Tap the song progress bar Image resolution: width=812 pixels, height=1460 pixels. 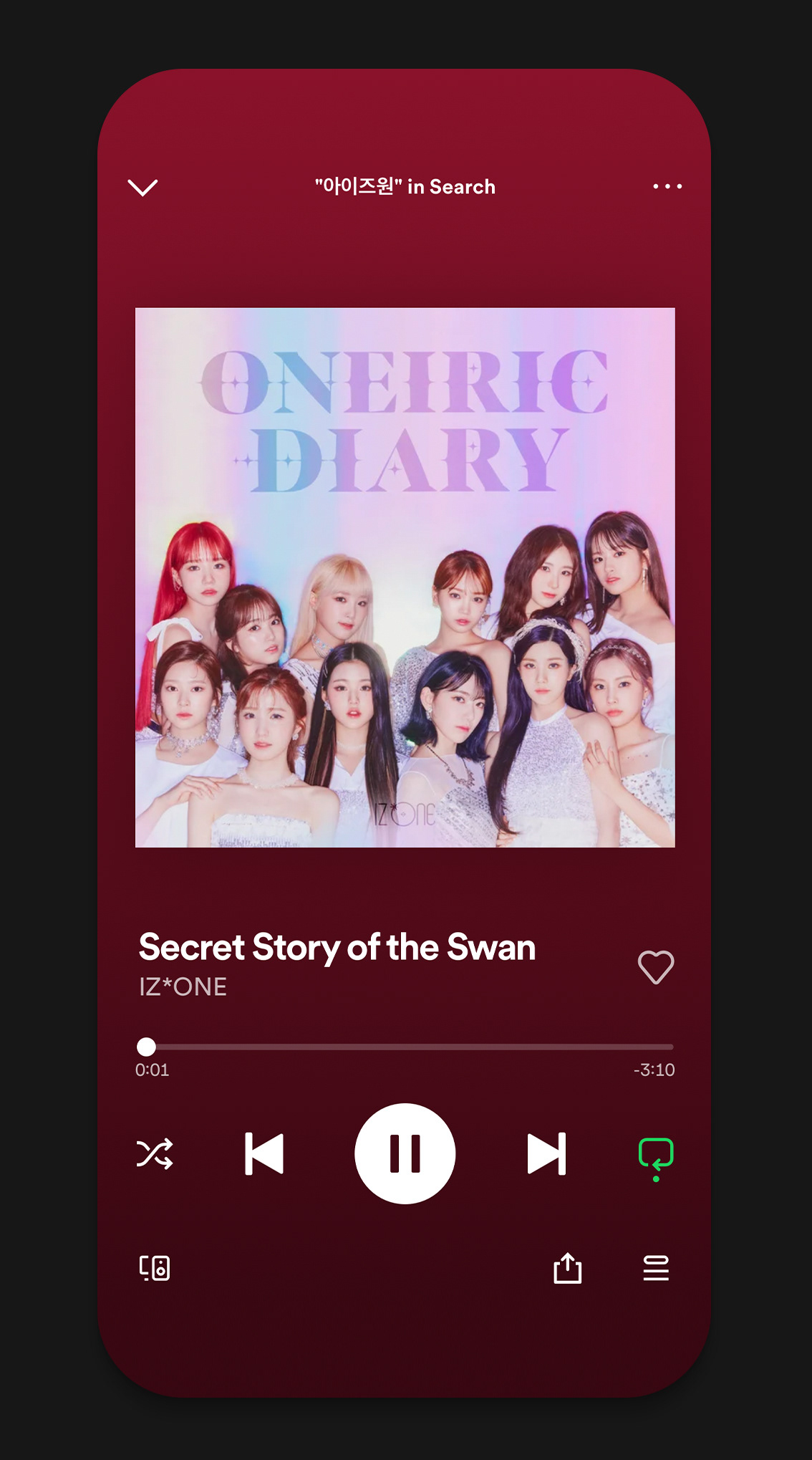coord(405,1047)
